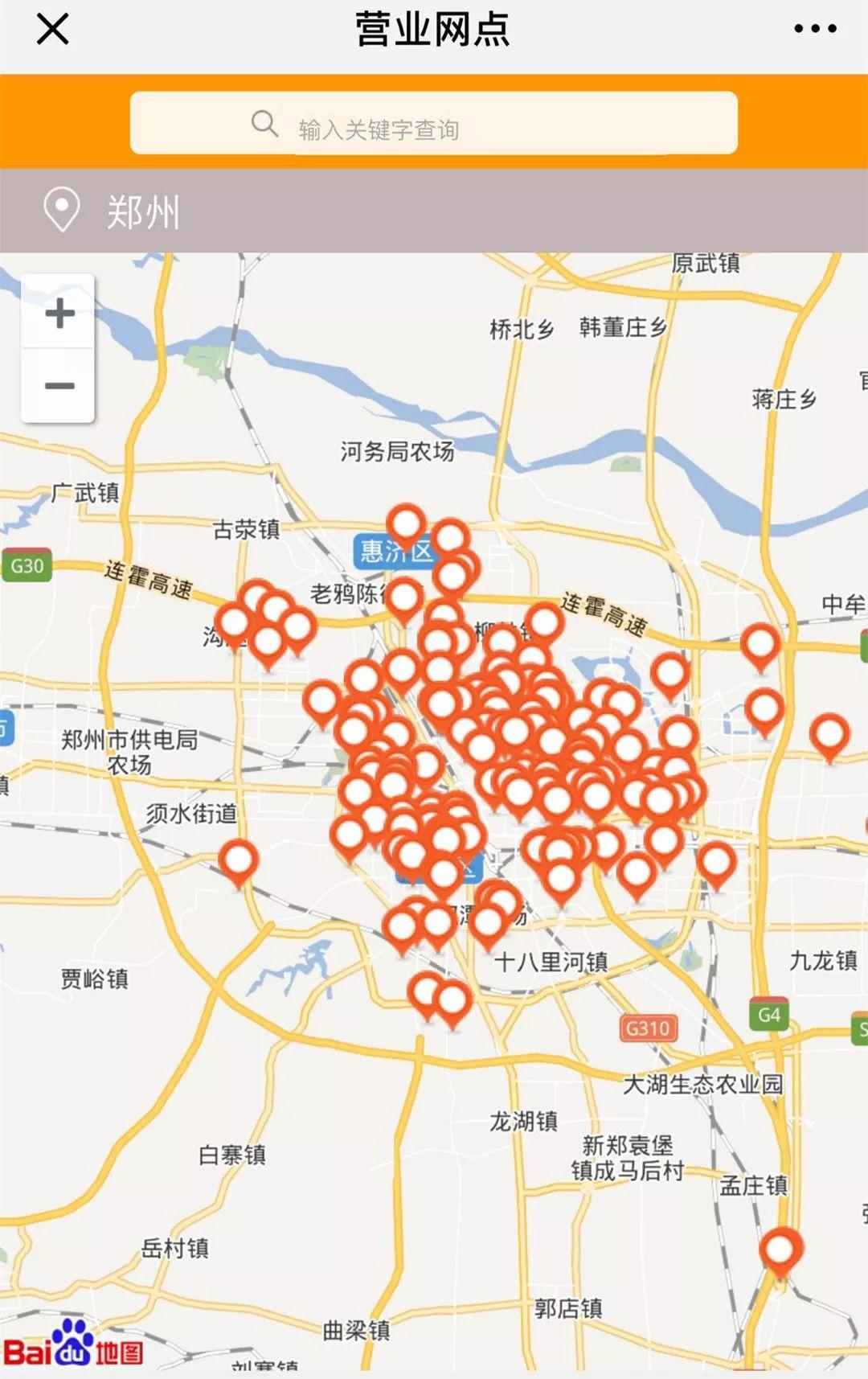Tap the keyword search field
Image resolution: width=868 pixels, height=1379 pixels.
434,123
